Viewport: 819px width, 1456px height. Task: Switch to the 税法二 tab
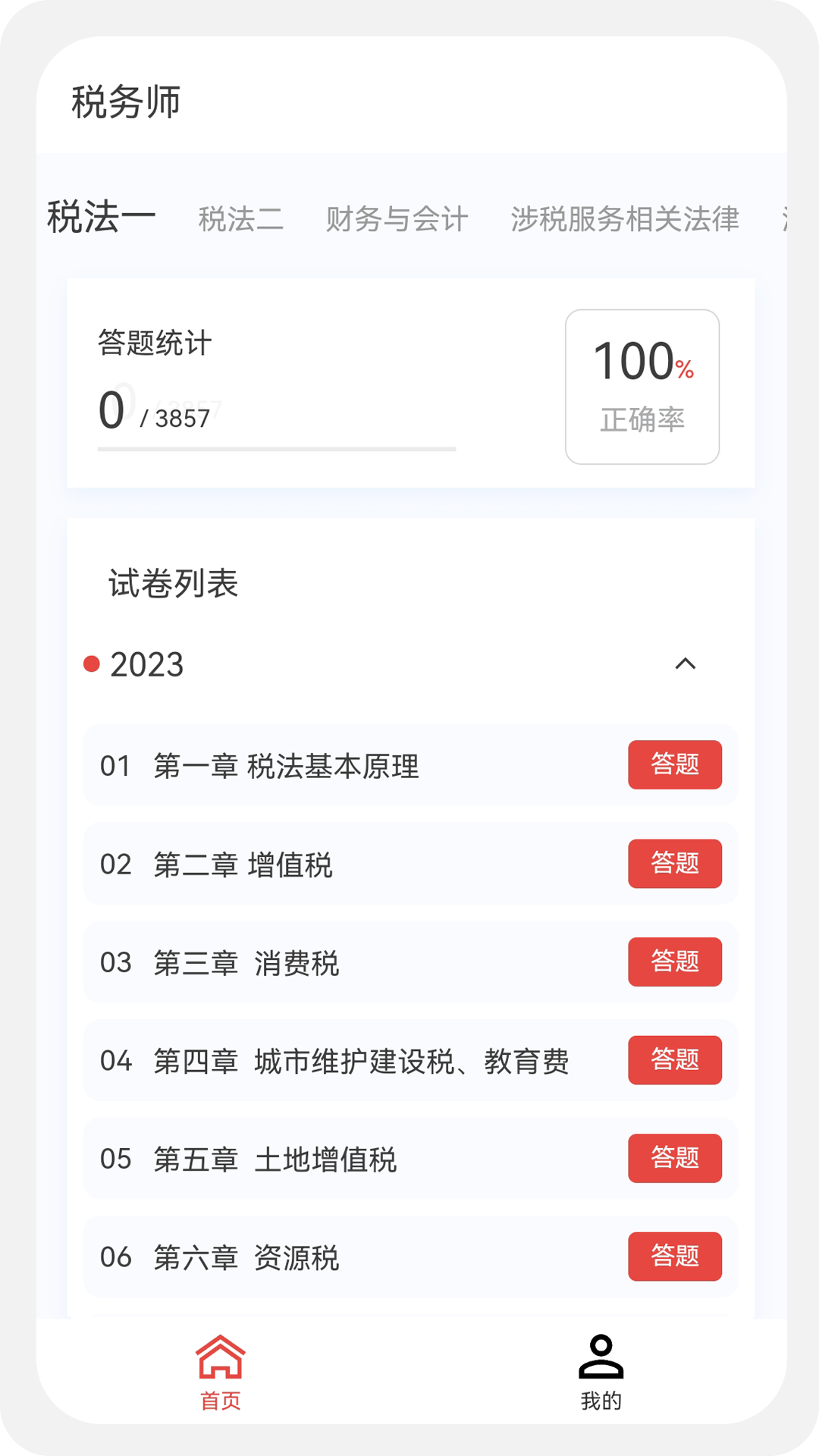240,218
